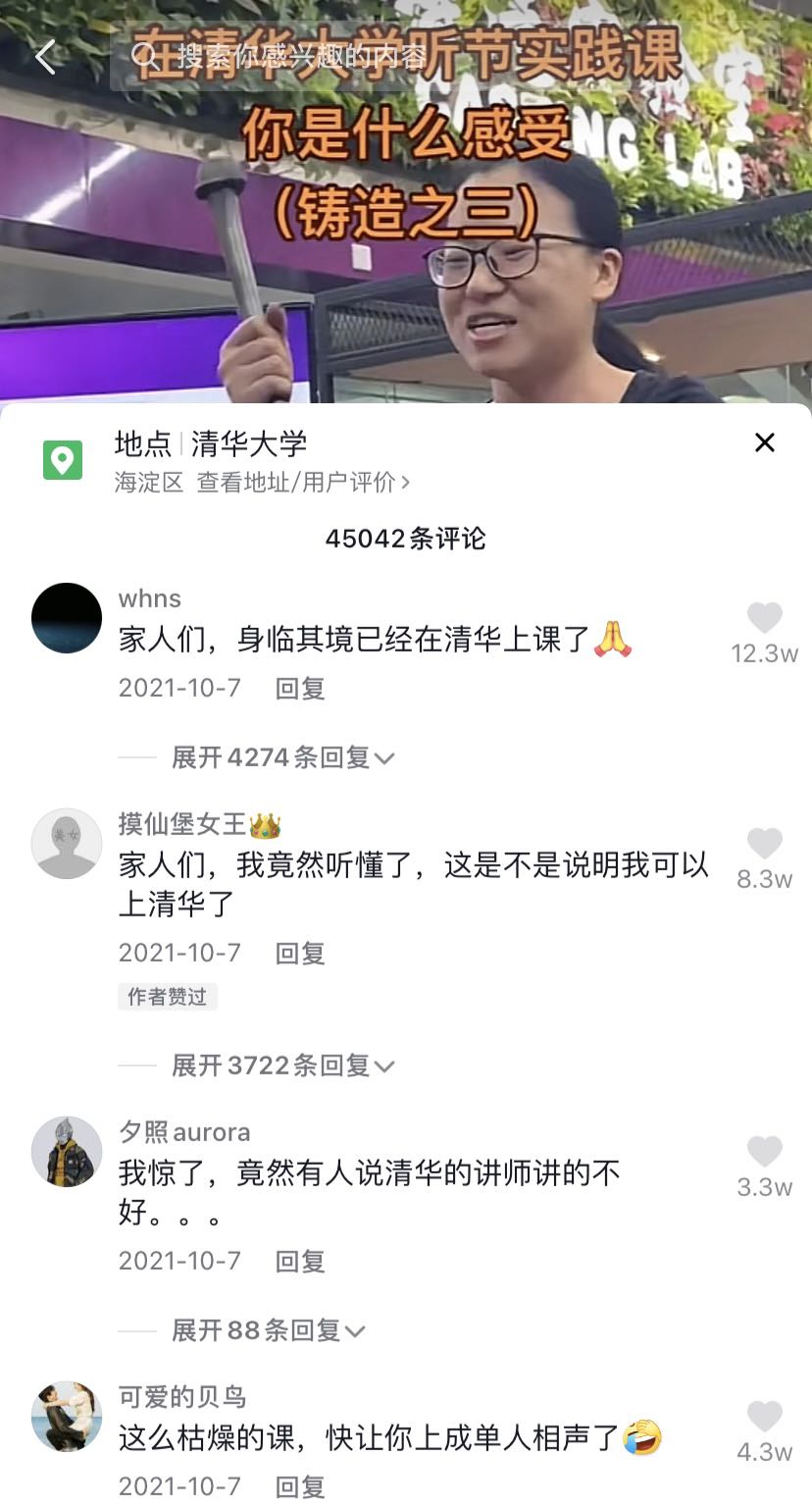Viewport: 812px width, 1507px height.
Task: Like 夕照aurora's comment
Action: pyautogui.click(x=764, y=1153)
